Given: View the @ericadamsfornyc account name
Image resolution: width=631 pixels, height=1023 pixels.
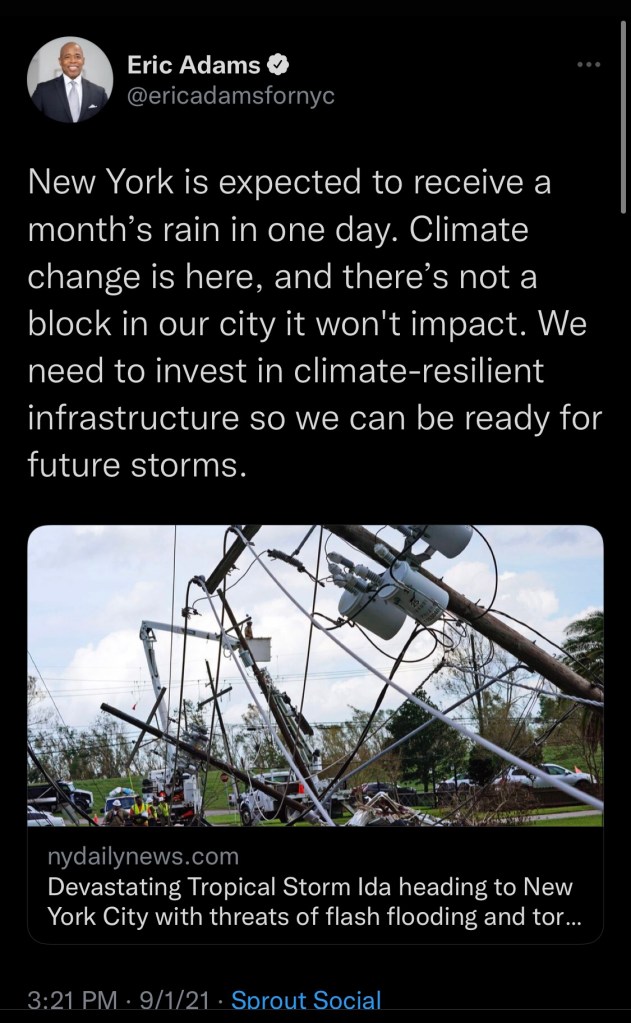Looking at the screenshot, I should pyautogui.click(x=230, y=96).
